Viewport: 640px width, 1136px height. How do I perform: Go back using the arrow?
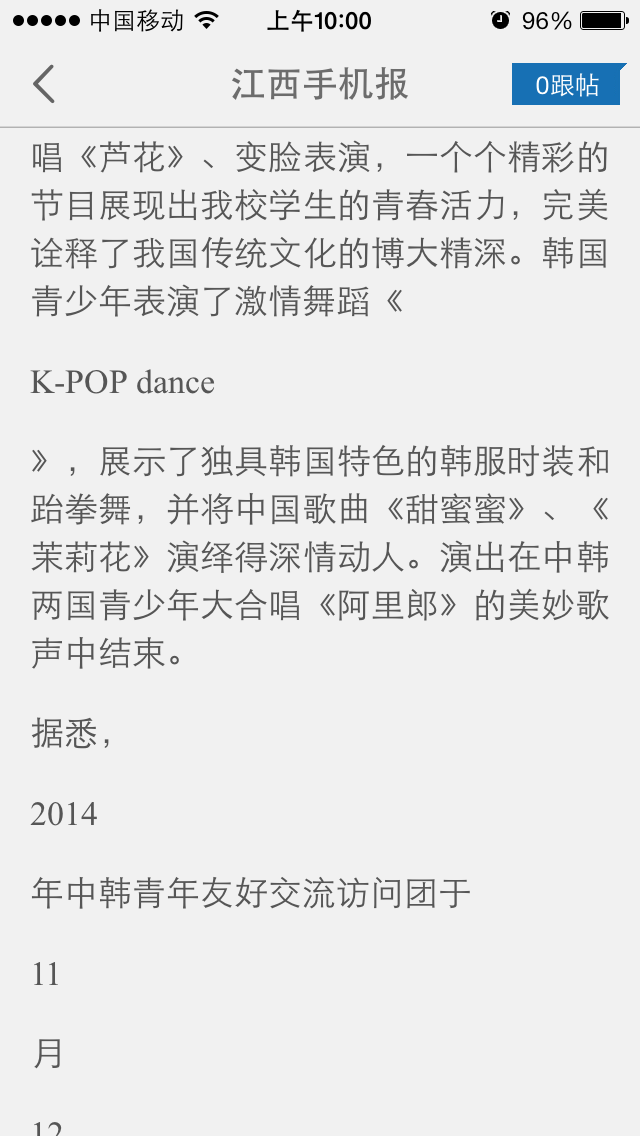click(44, 85)
